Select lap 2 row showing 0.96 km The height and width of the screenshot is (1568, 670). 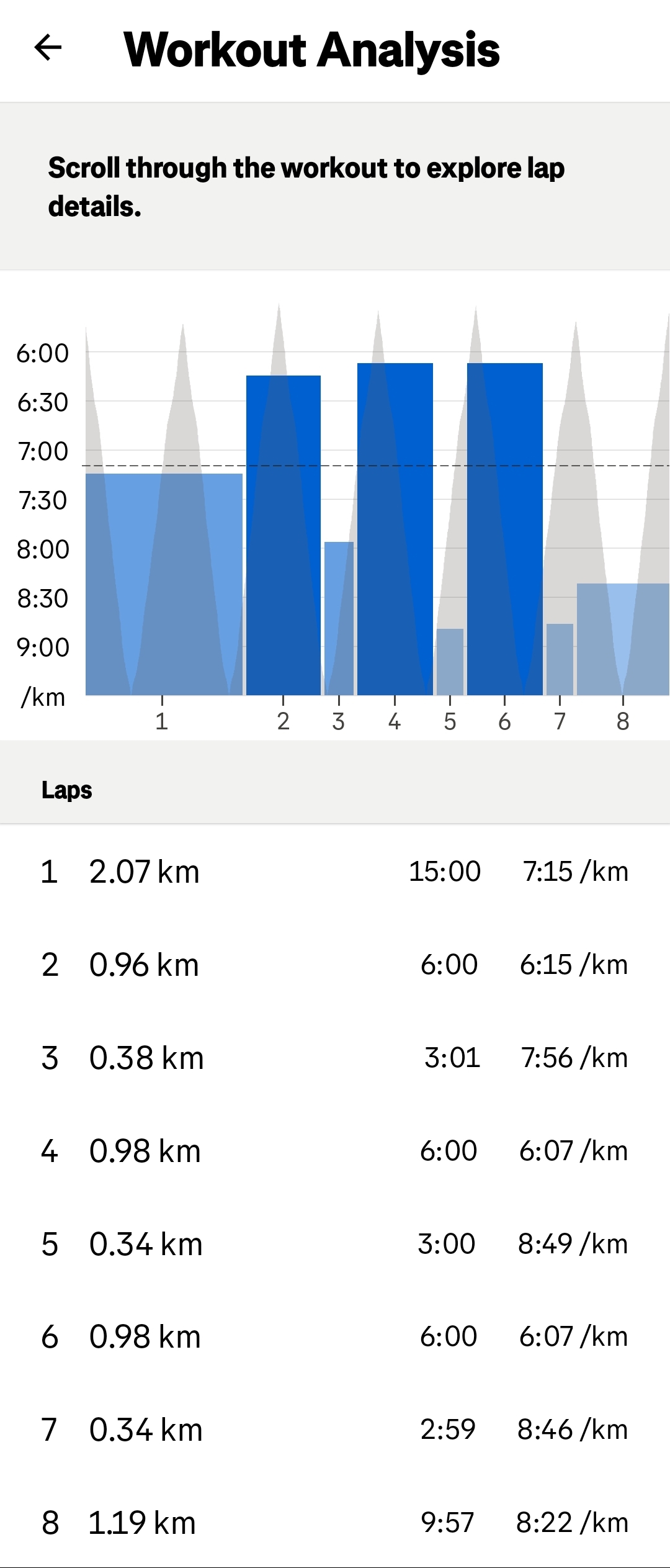pos(335,965)
